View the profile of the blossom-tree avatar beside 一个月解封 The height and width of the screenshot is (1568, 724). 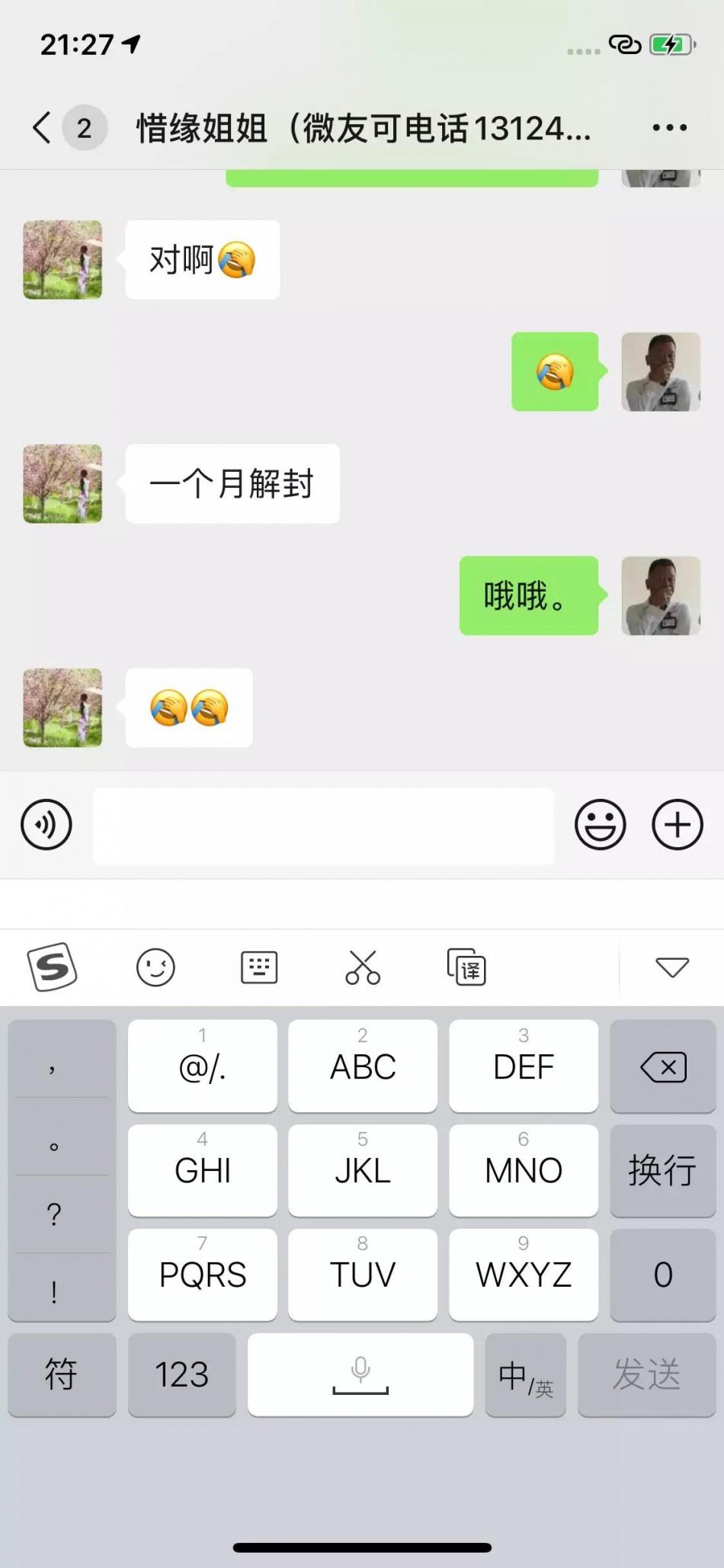point(62,483)
